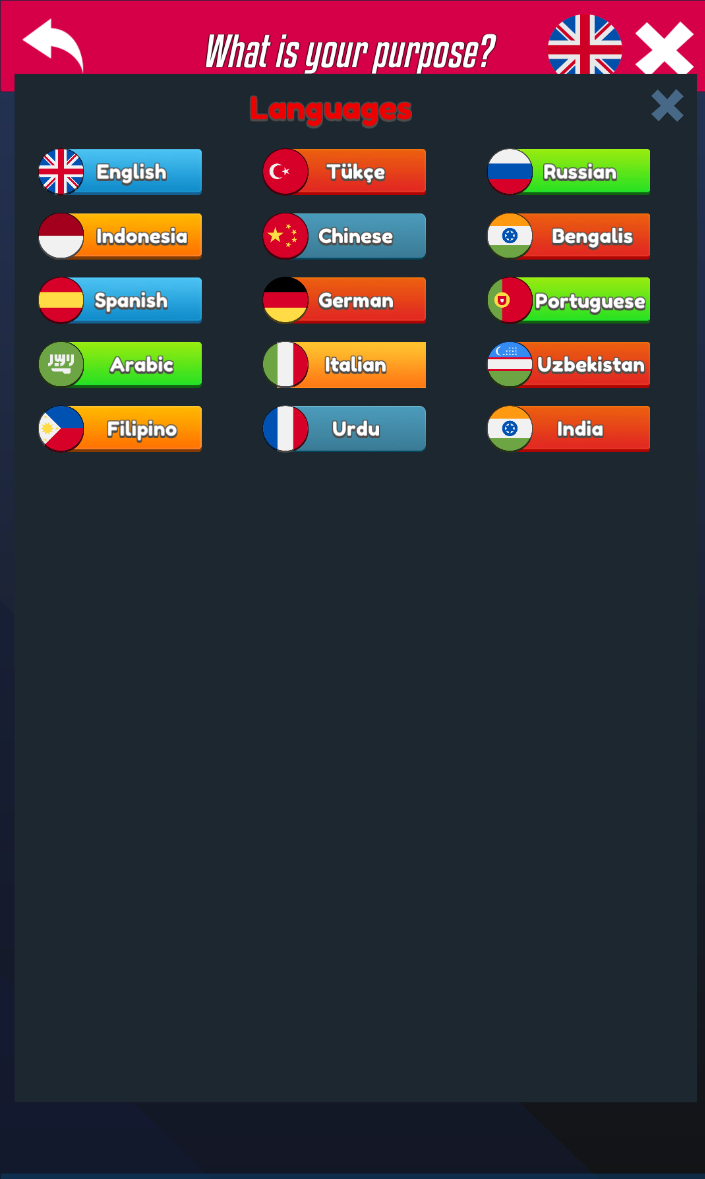Choose Tükçe language option
This screenshot has width=705, height=1179.
tap(345, 172)
